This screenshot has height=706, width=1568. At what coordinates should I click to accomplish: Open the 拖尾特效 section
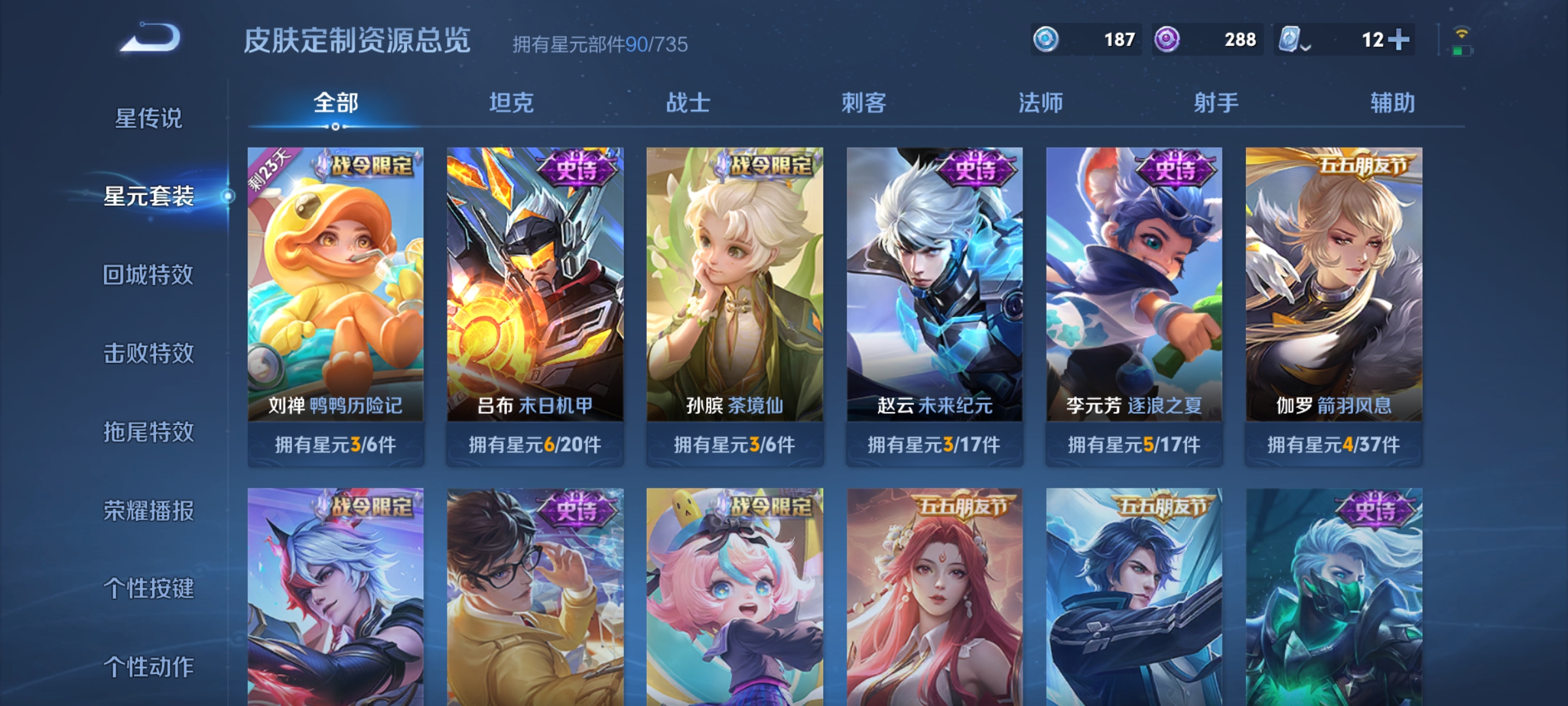tap(148, 431)
